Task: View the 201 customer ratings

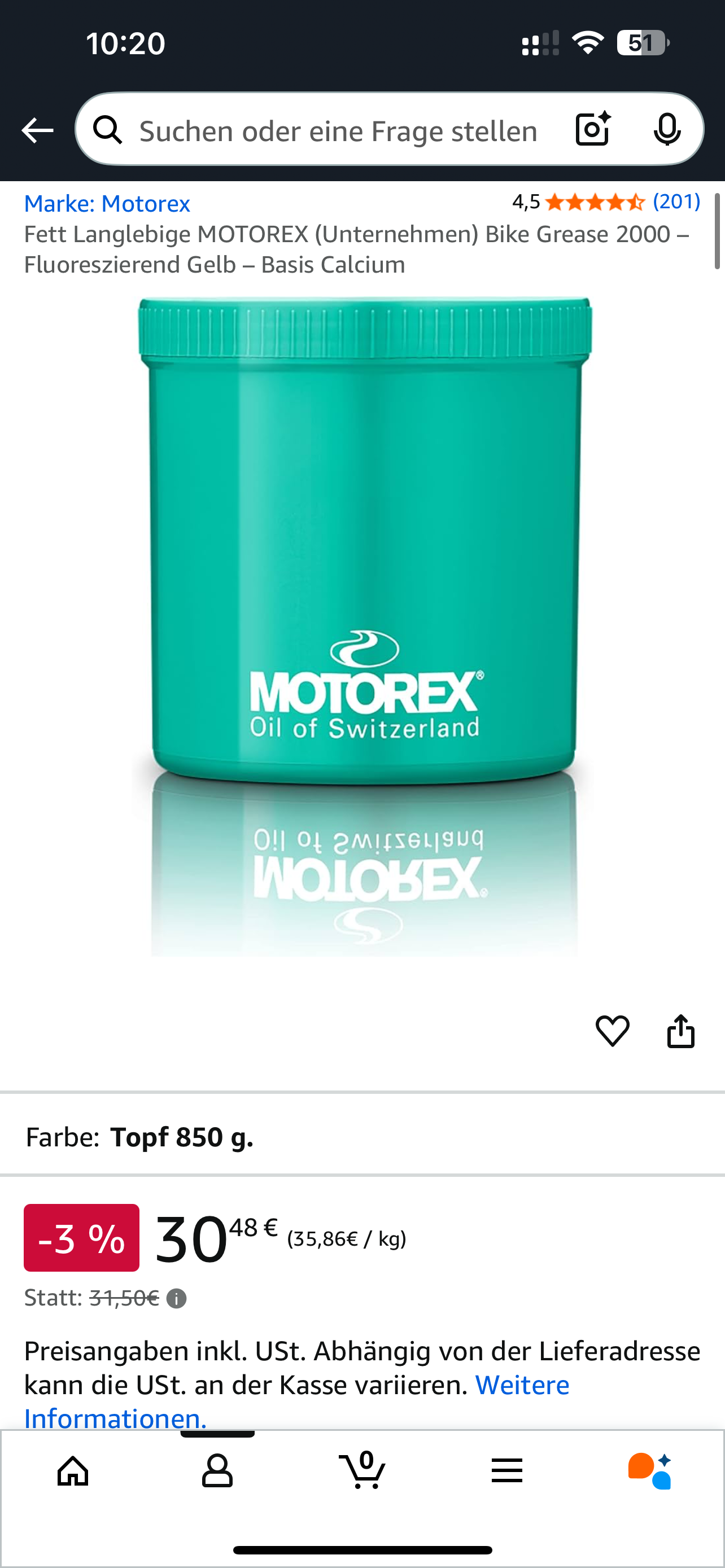Action: [x=676, y=202]
